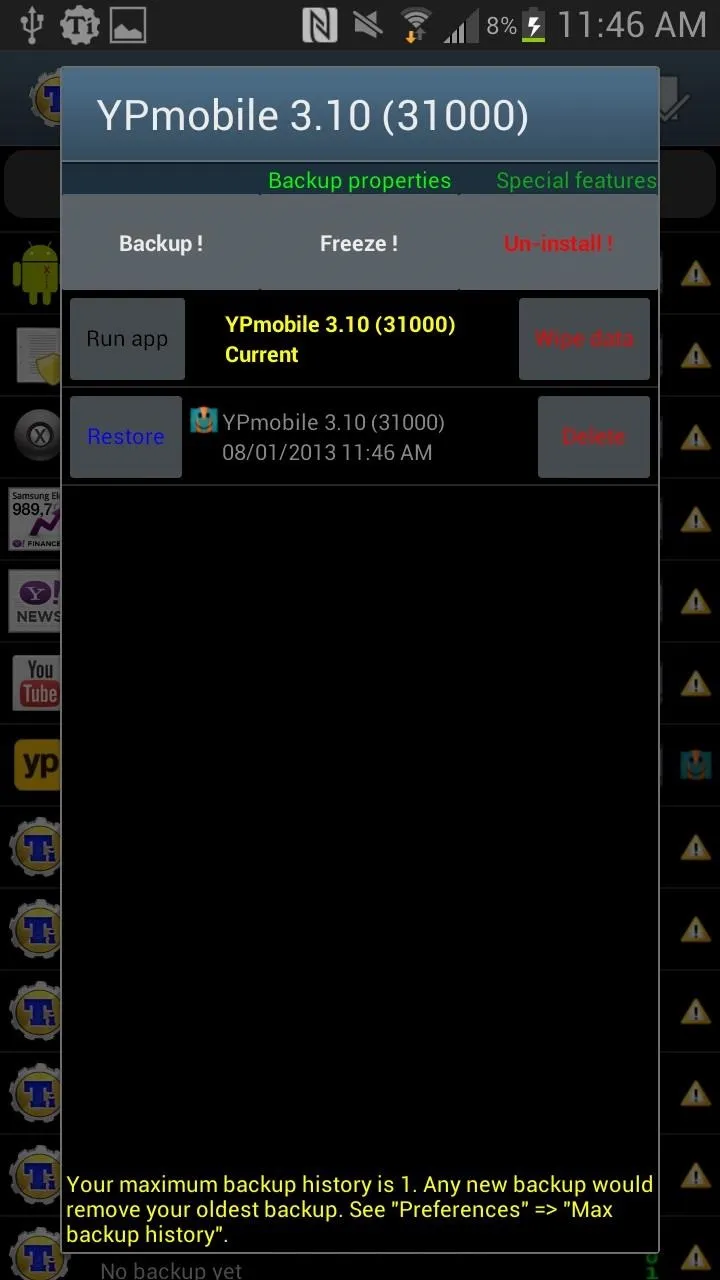720x1280 pixels.
Task: Tap the red Un-install ! button
Action: click(x=558, y=243)
